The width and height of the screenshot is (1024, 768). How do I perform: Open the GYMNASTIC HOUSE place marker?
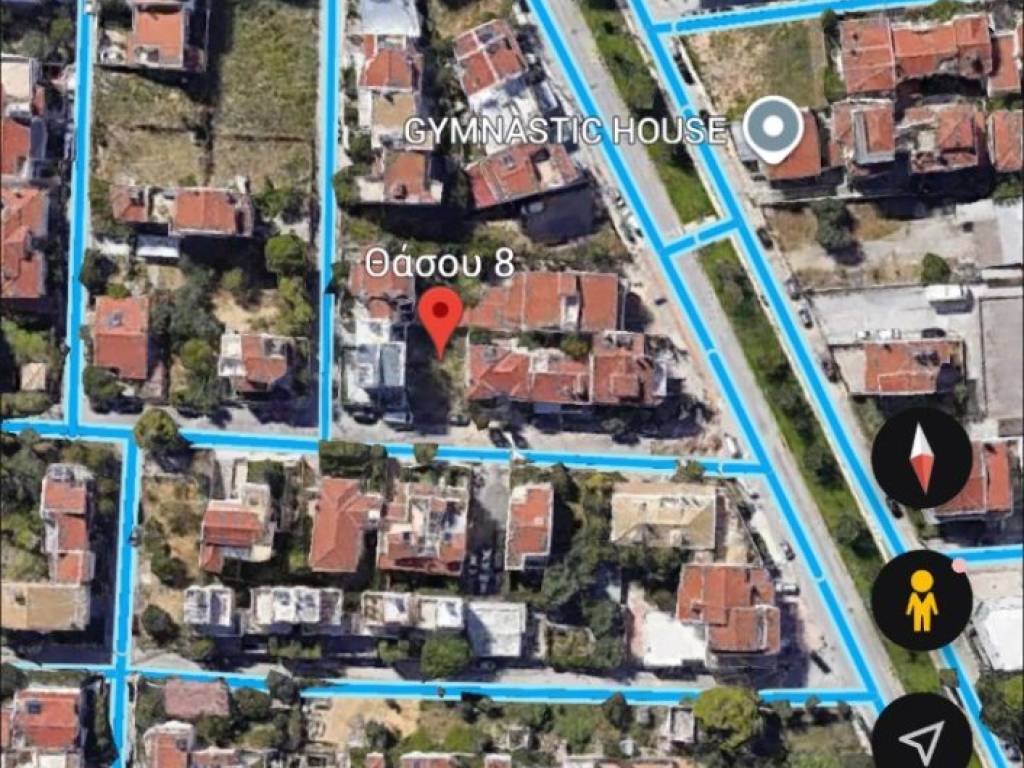pos(774,129)
